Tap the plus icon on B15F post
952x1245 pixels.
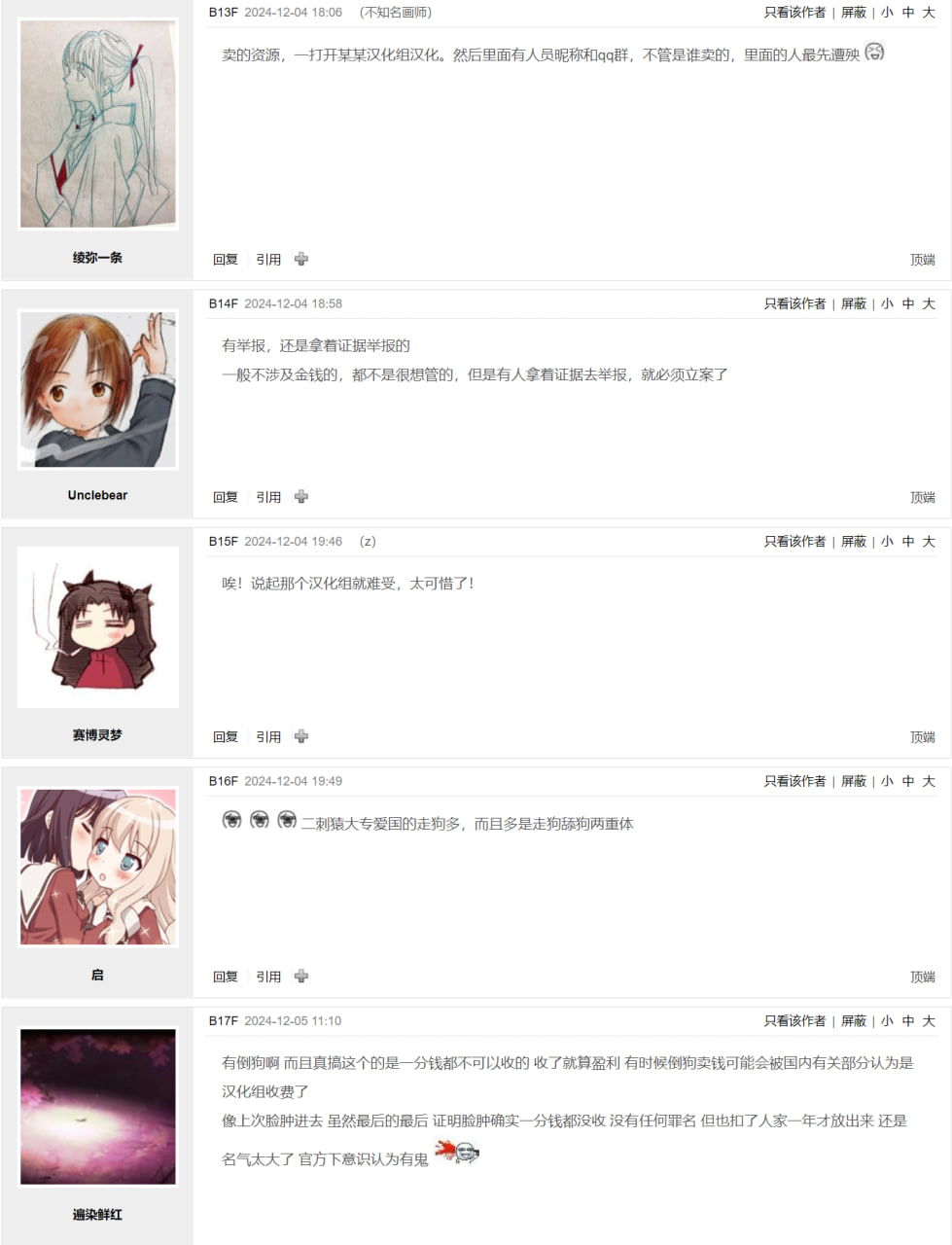click(x=301, y=736)
